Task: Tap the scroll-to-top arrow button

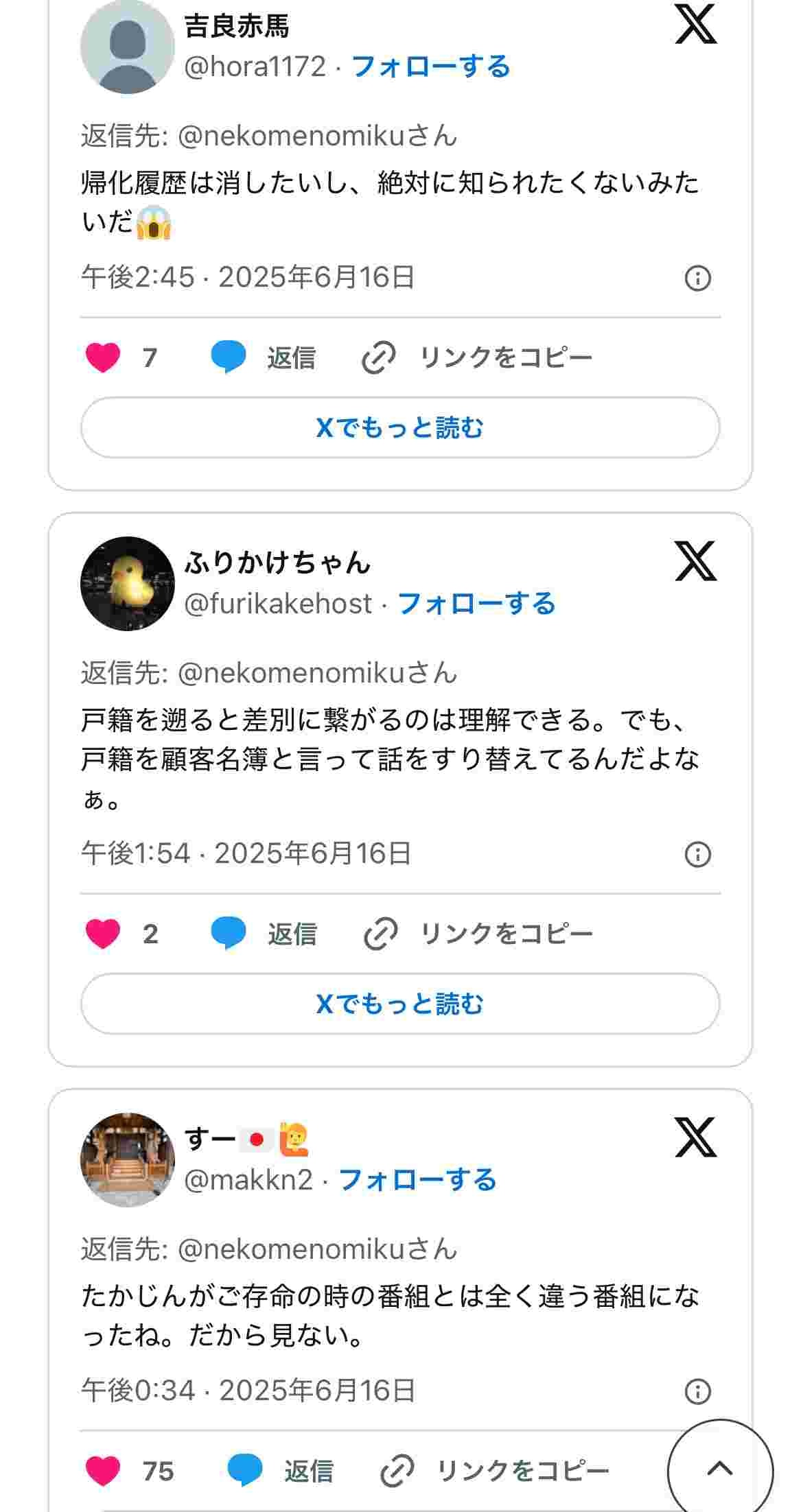Action: [720, 1468]
